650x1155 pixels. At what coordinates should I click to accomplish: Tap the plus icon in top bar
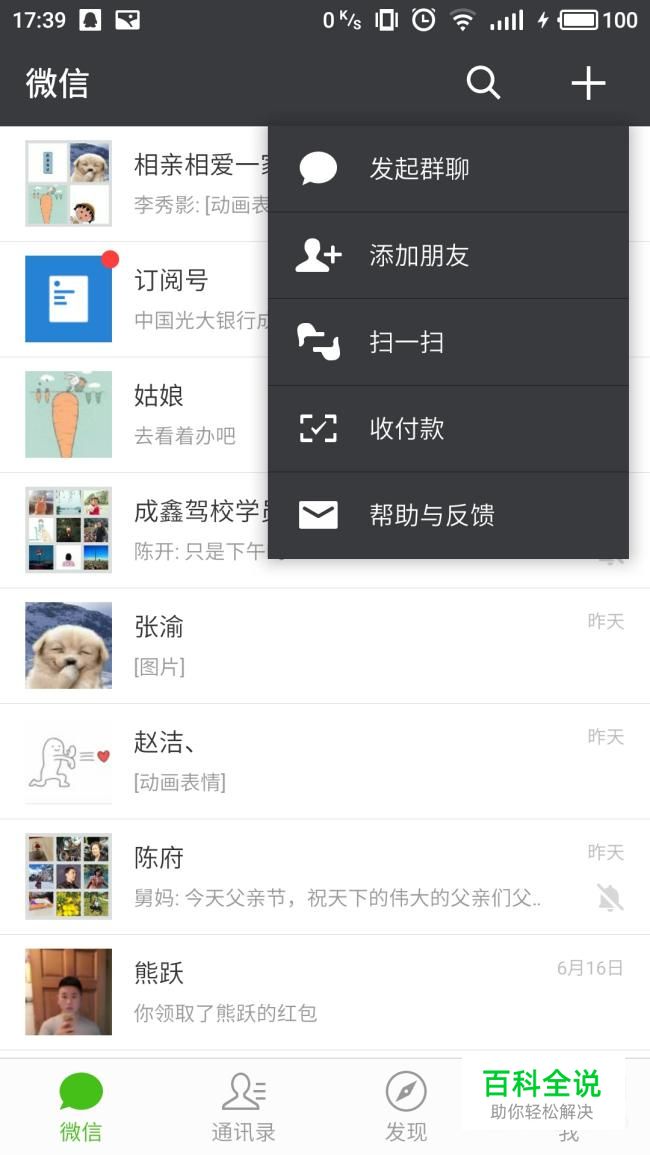588,82
